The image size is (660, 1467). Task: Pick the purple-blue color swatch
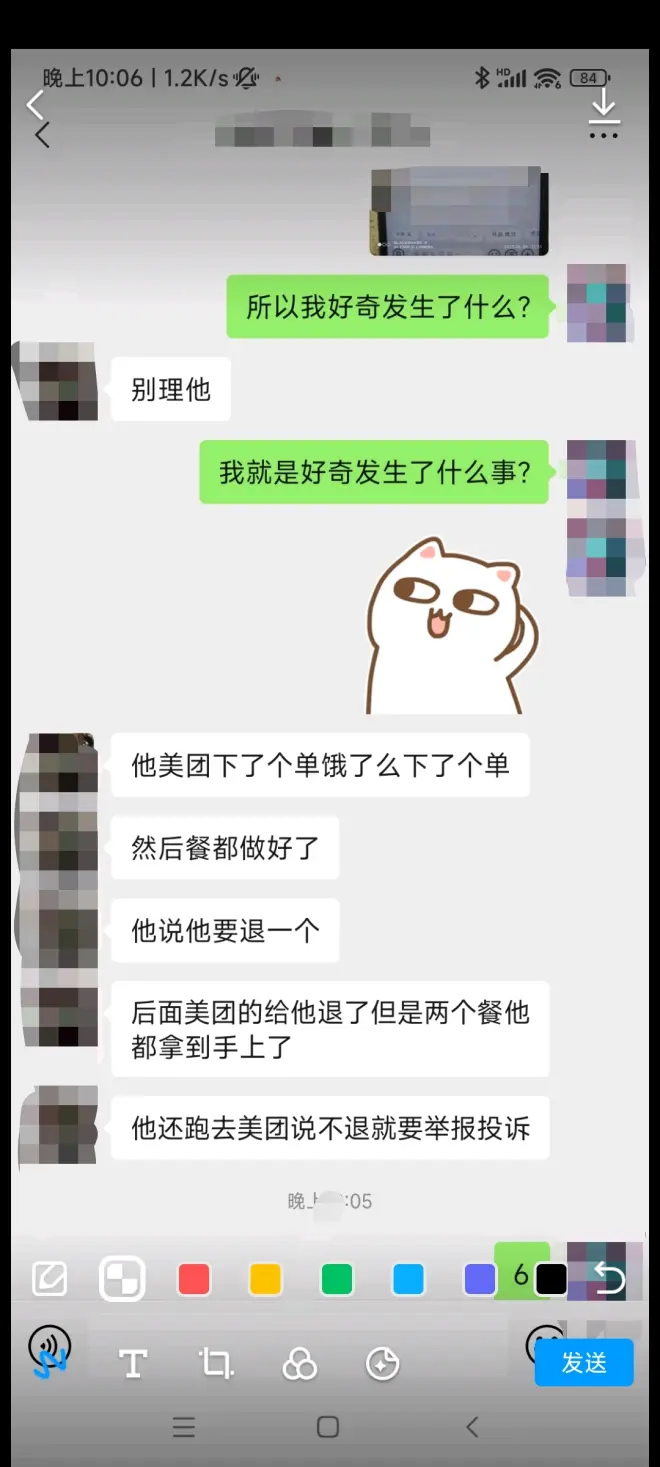coord(480,1279)
